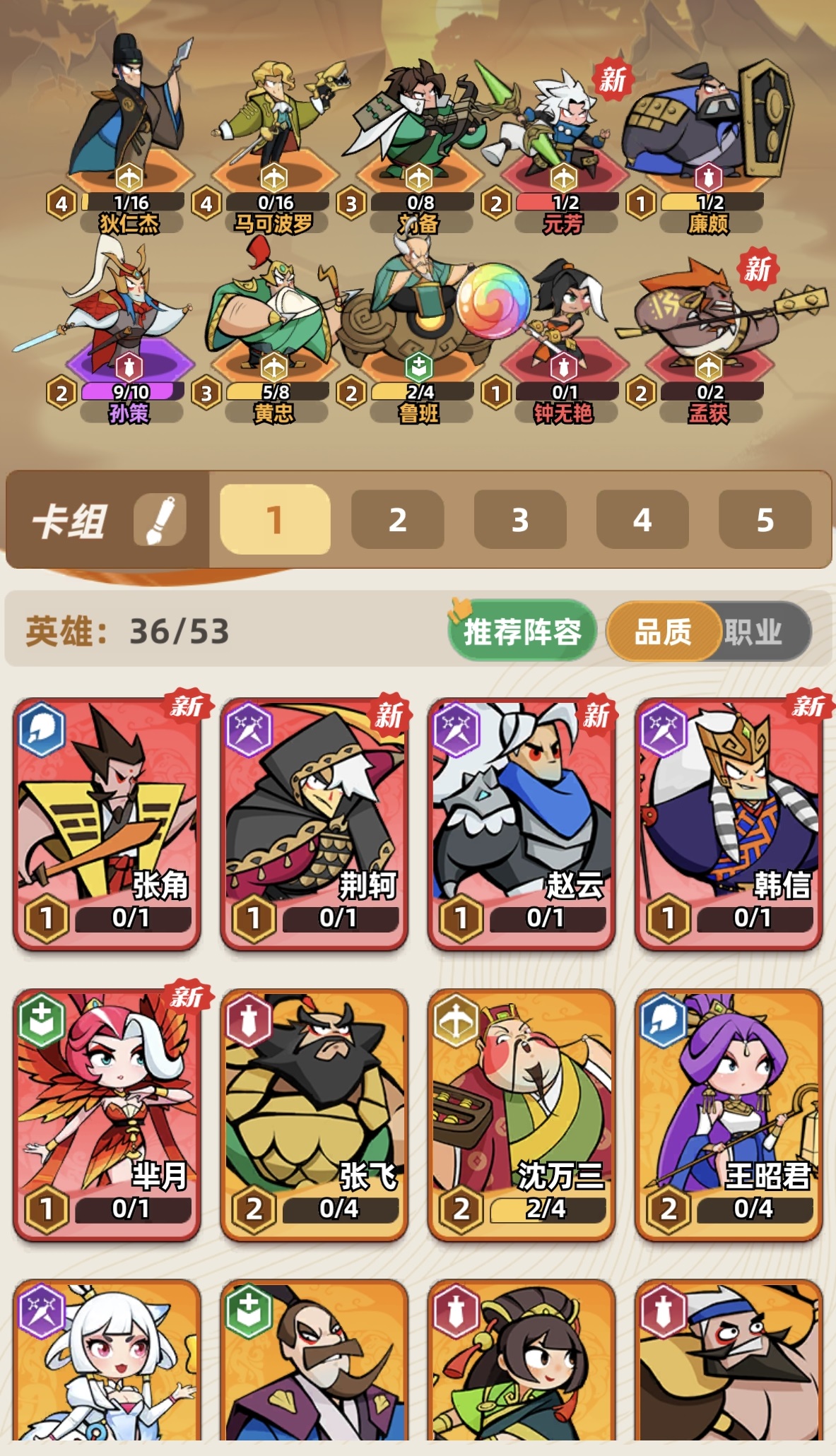The width and height of the screenshot is (836, 1456).
Task: Open 王昭君 hero card
Action: tap(728, 1114)
